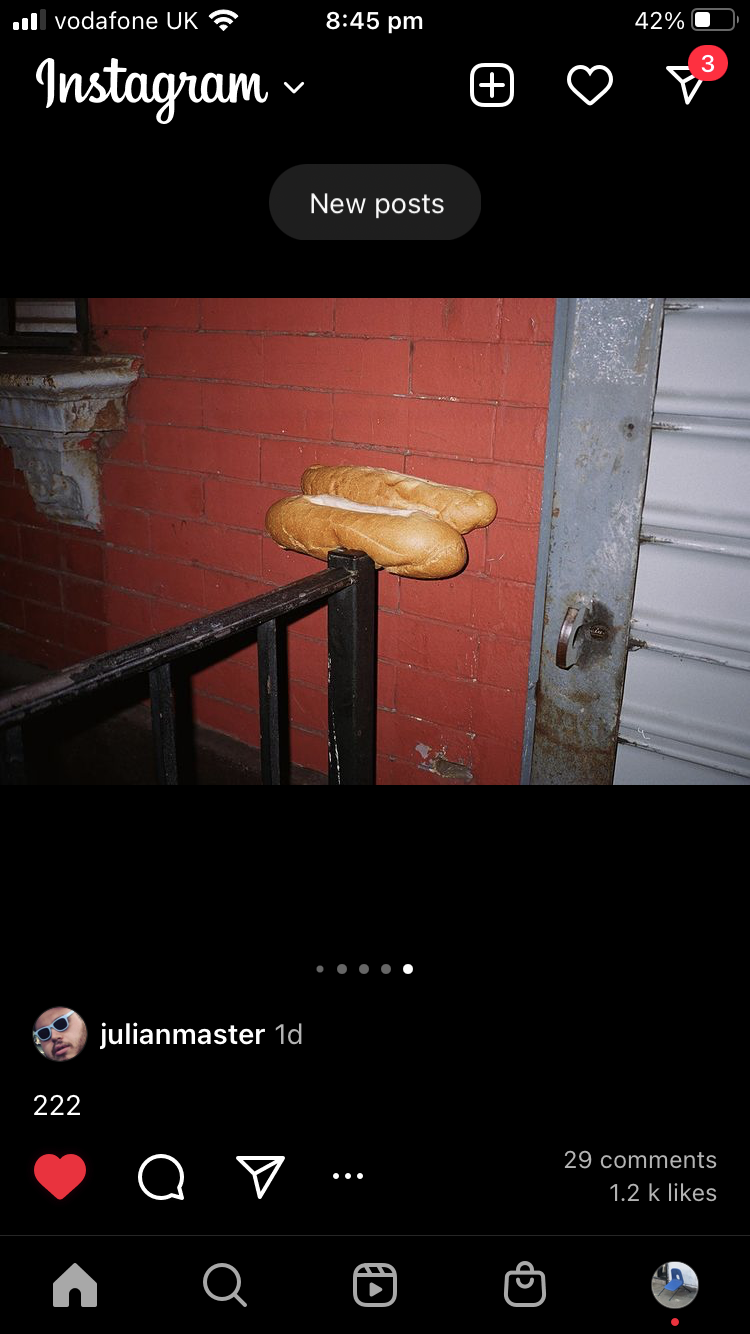Go to the Home tab

click(x=75, y=1285)
